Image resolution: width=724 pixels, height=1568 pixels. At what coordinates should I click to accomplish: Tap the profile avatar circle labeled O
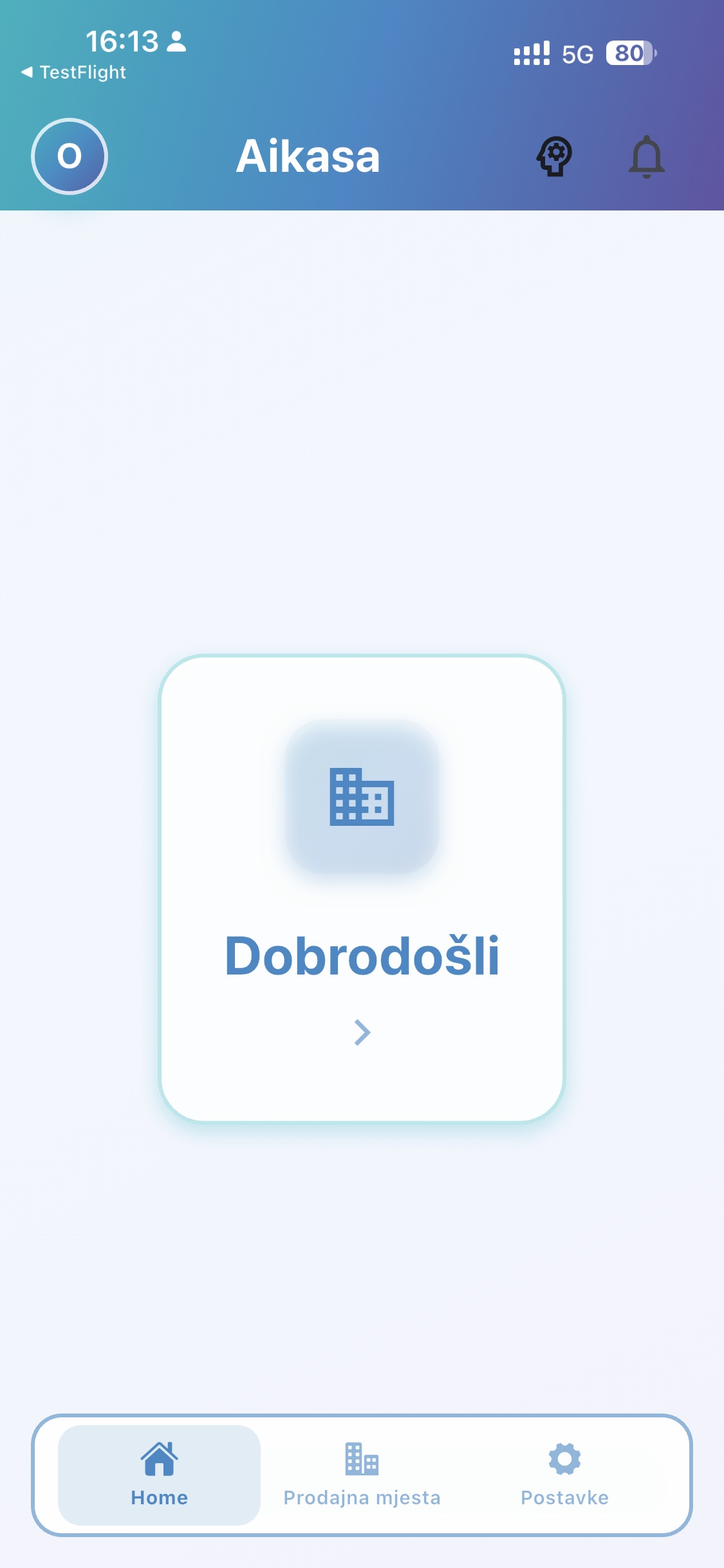point(70,156)
